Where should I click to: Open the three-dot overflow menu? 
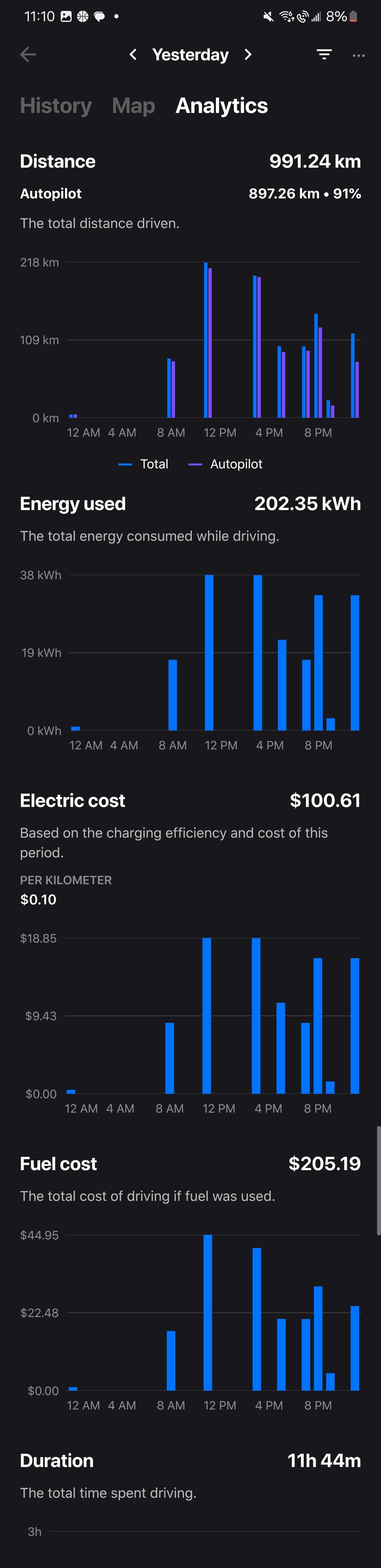[358, 55]
